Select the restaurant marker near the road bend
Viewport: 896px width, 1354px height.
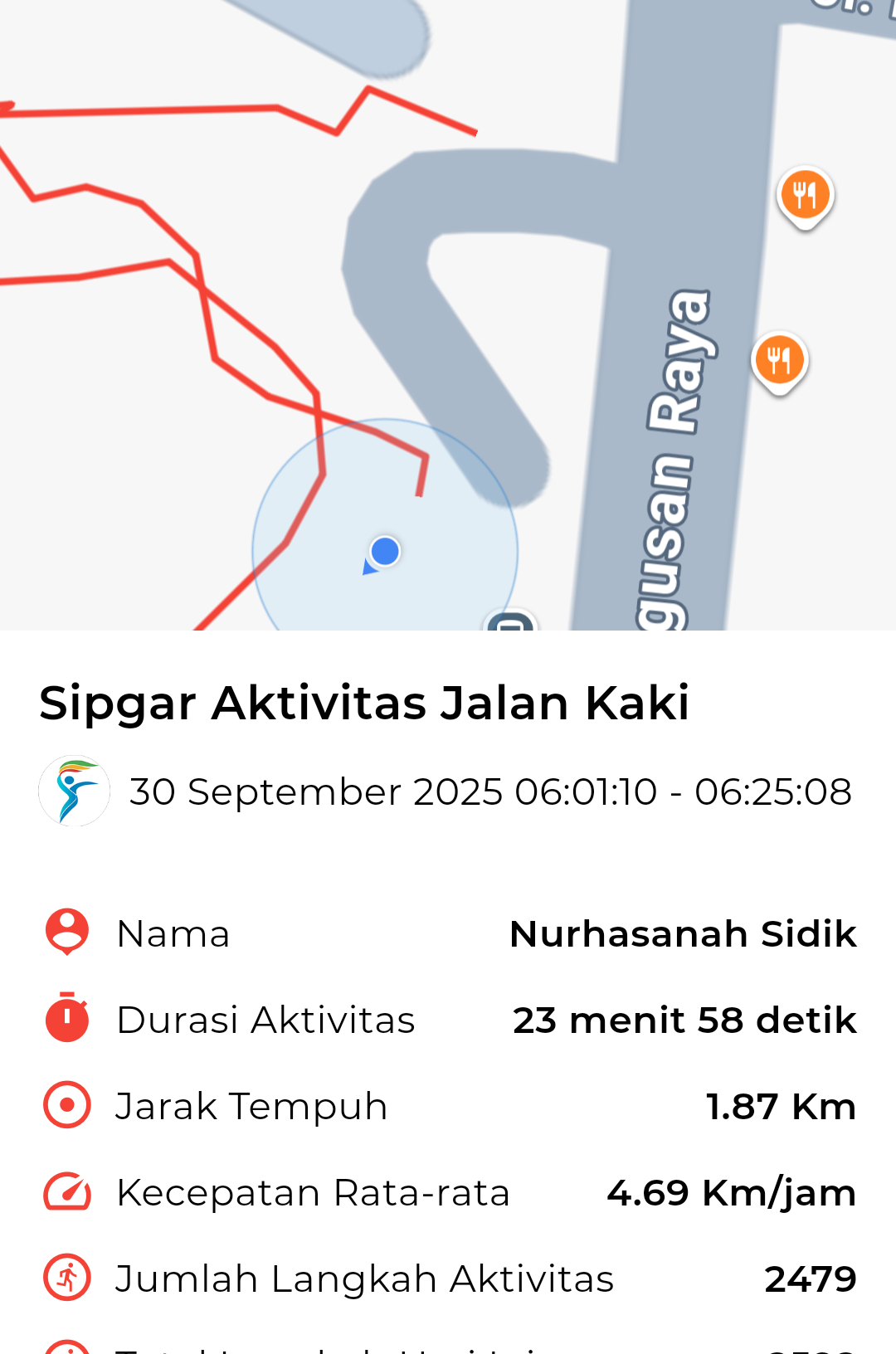(804, 196)
